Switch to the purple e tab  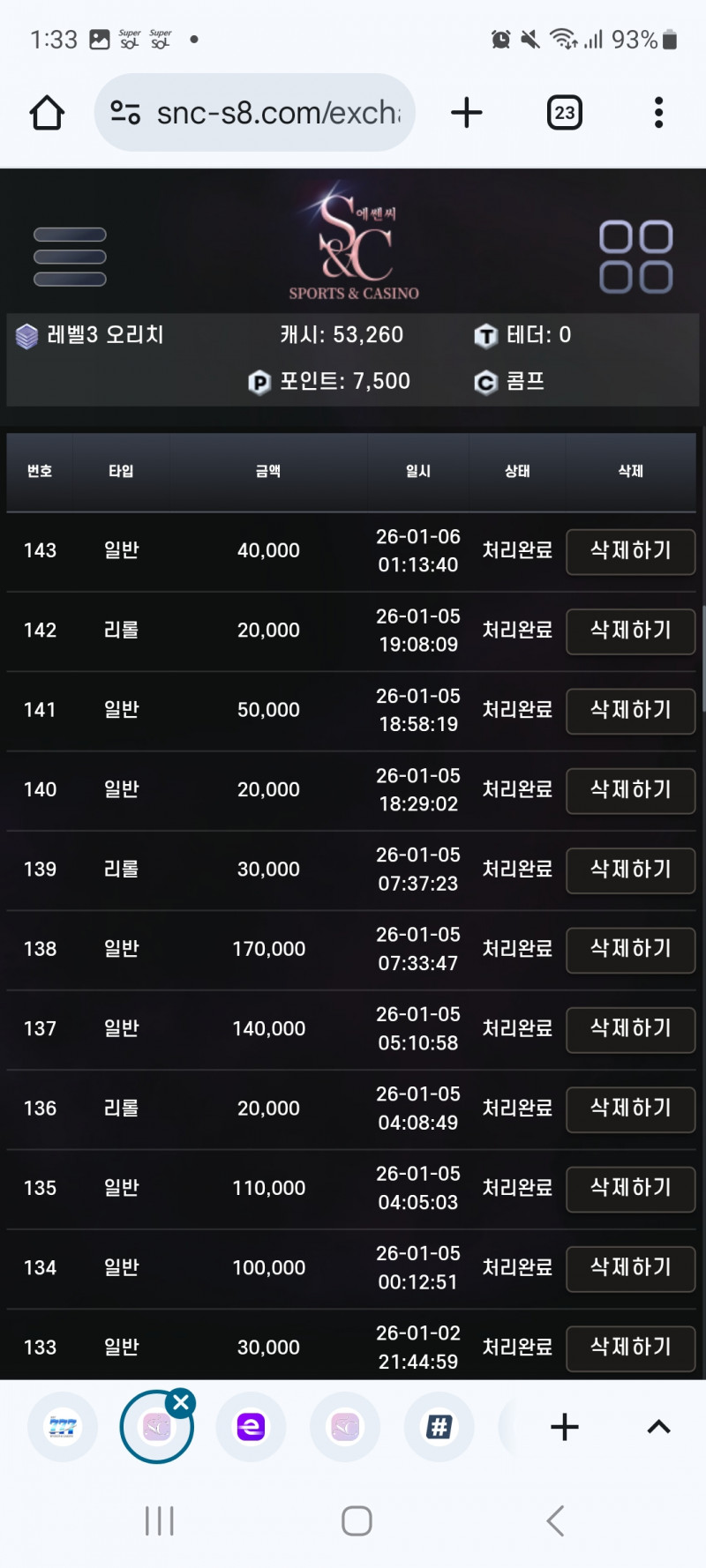[251, 1427]
